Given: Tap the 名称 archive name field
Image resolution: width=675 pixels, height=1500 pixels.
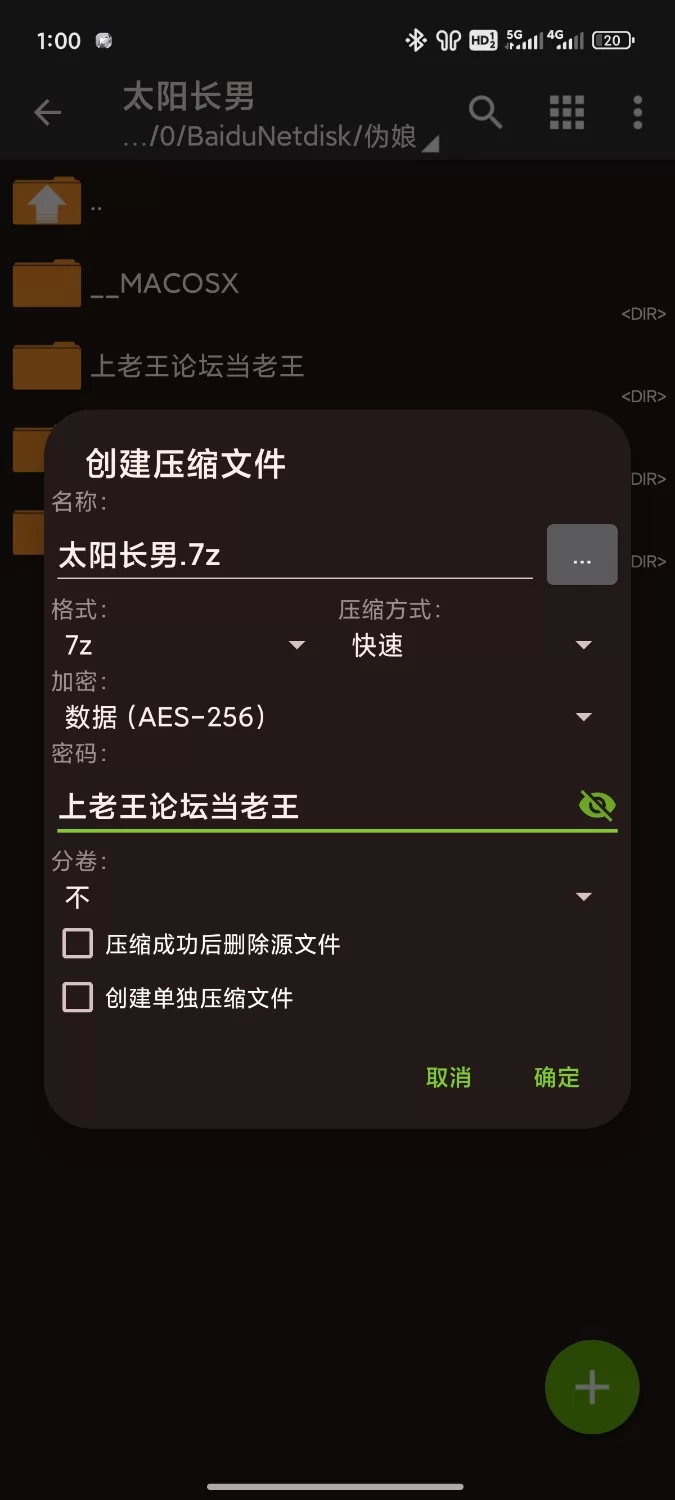Looking at the screenshot, I should click(294, 555).
